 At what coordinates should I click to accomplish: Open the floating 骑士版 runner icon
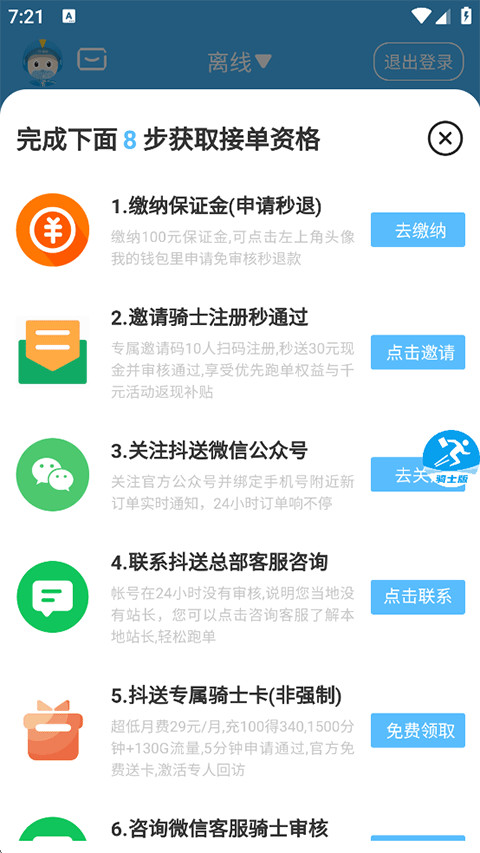coord(451,458)
